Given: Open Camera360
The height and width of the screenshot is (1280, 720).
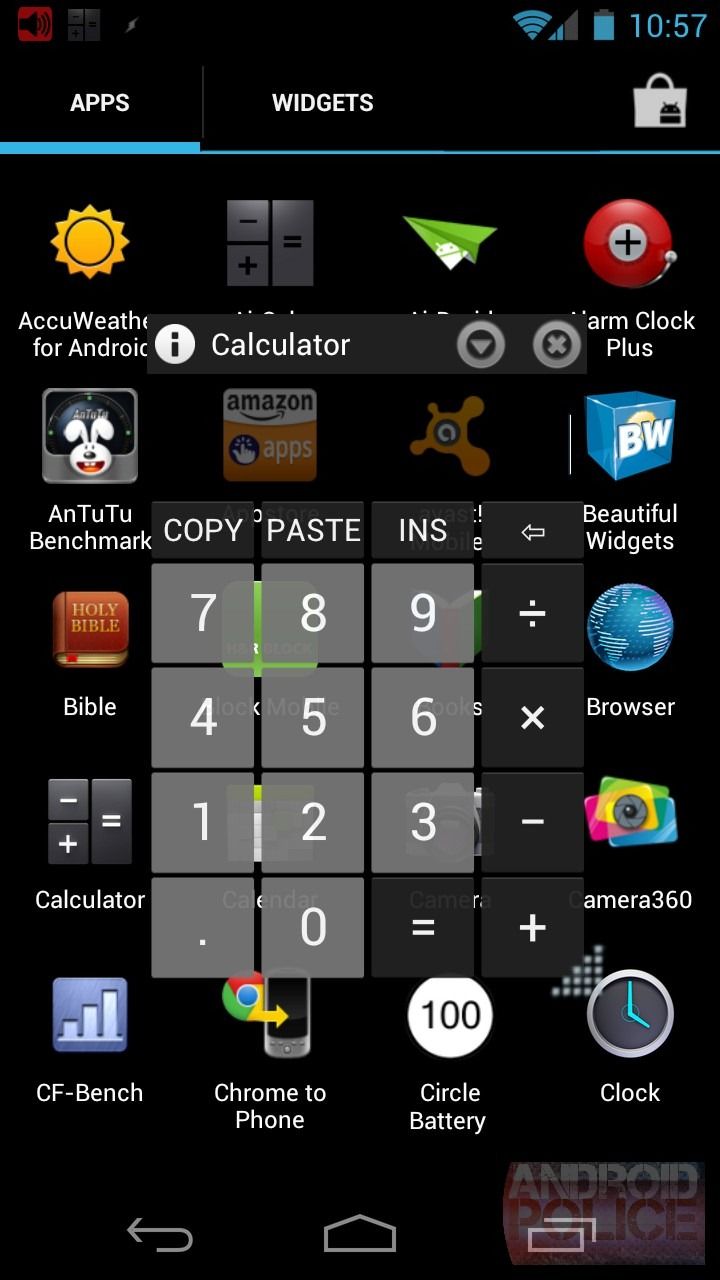Looking at the screenshot, I should point(630,815).
